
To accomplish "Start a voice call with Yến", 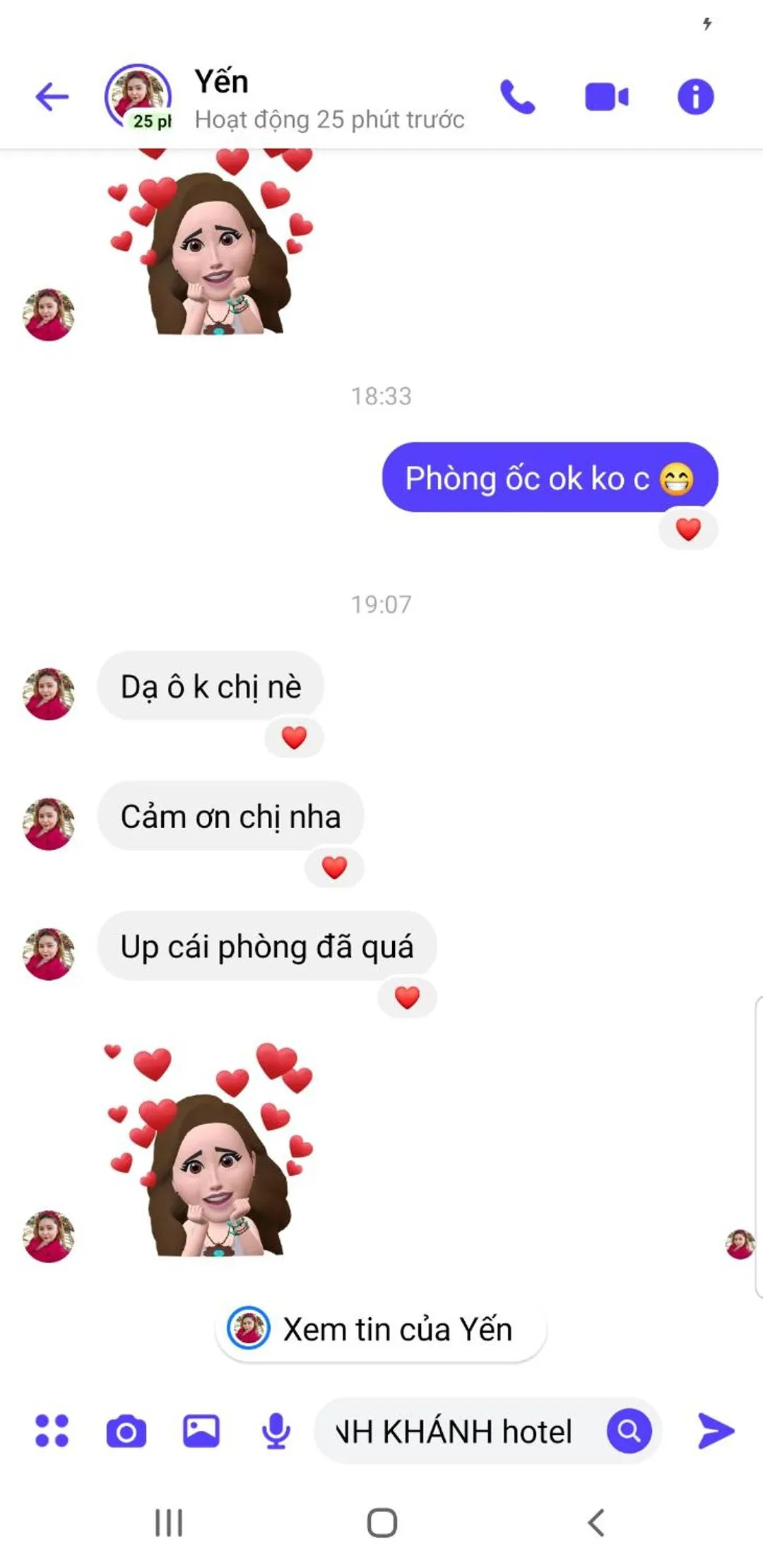I will point(518,97).
